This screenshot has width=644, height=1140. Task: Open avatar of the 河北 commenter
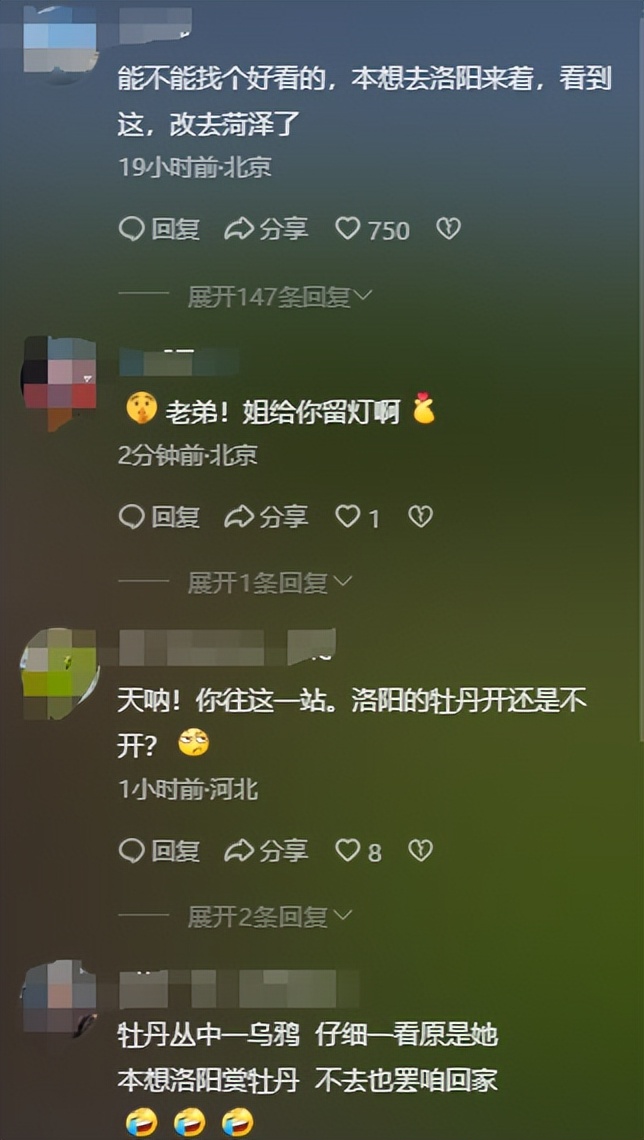[x=58, y=667]
